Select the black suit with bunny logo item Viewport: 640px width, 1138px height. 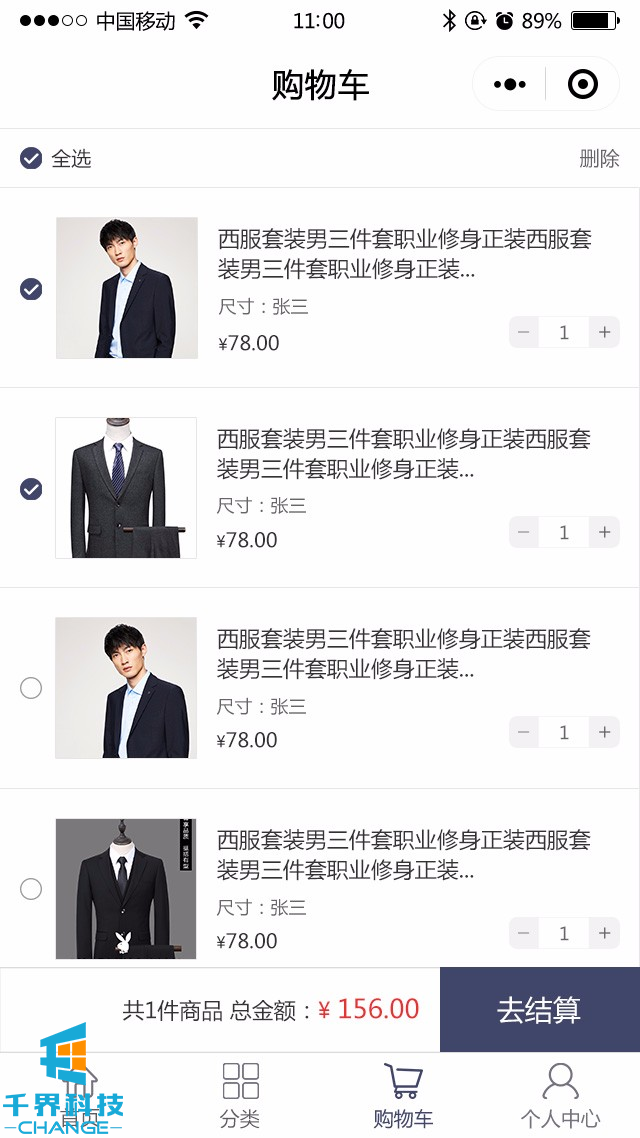pos(32,889)
